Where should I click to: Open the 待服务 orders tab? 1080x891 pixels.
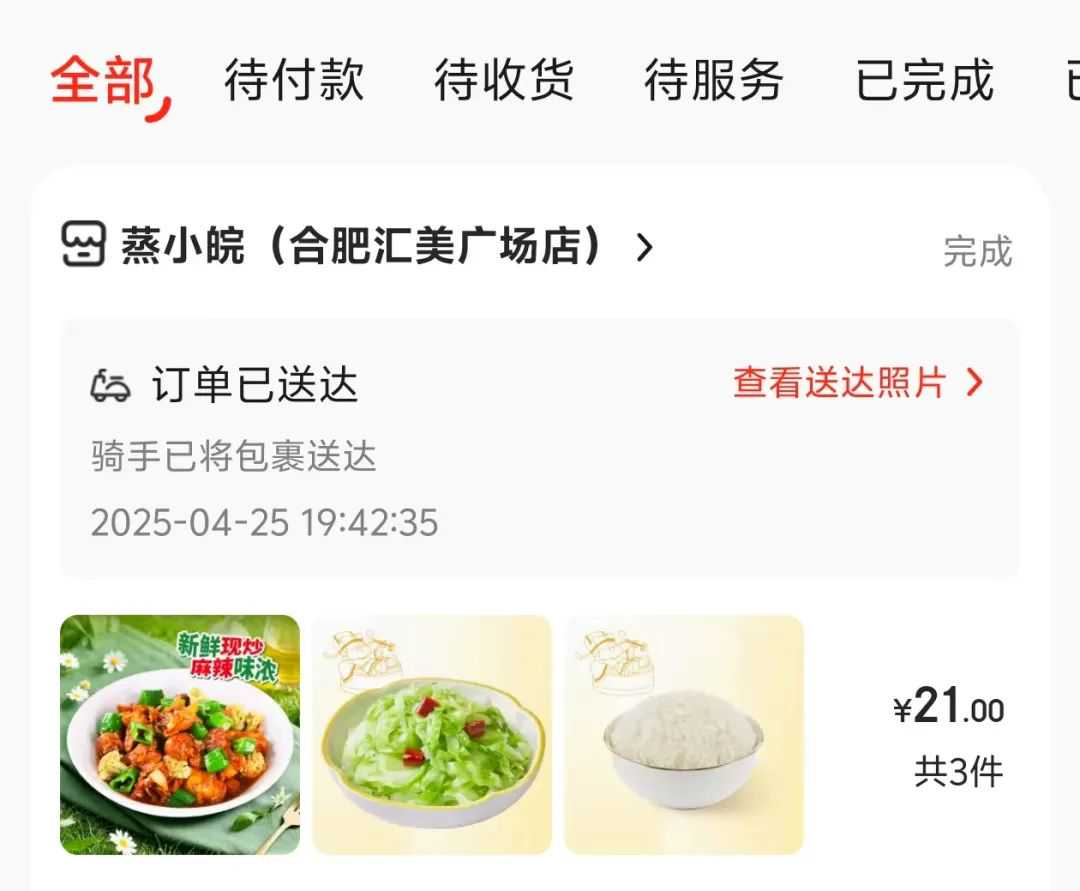pyautogui.click(x=713, y=81)
